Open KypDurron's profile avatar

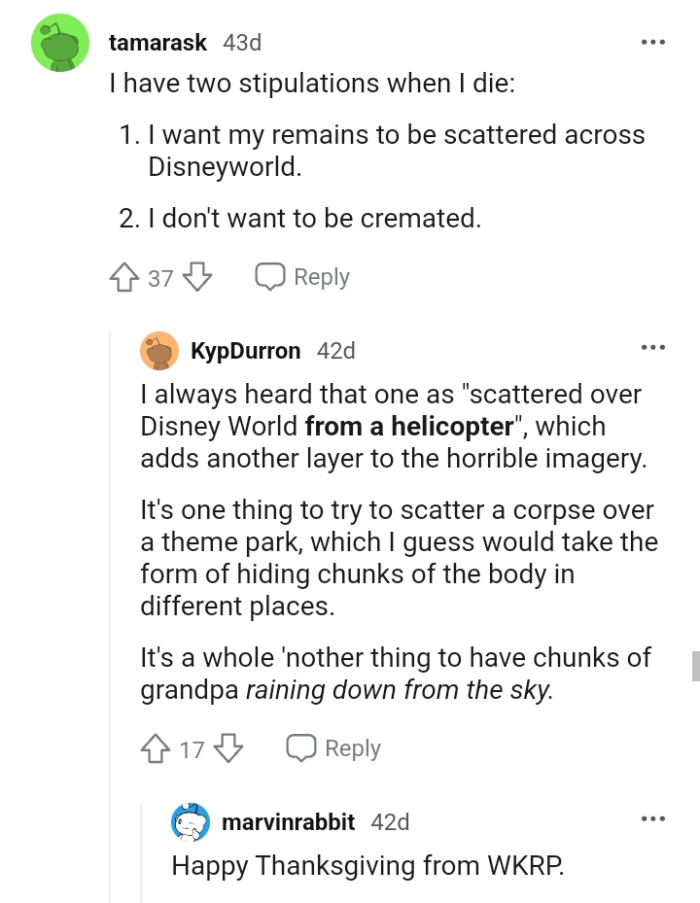tap(160, 351)
